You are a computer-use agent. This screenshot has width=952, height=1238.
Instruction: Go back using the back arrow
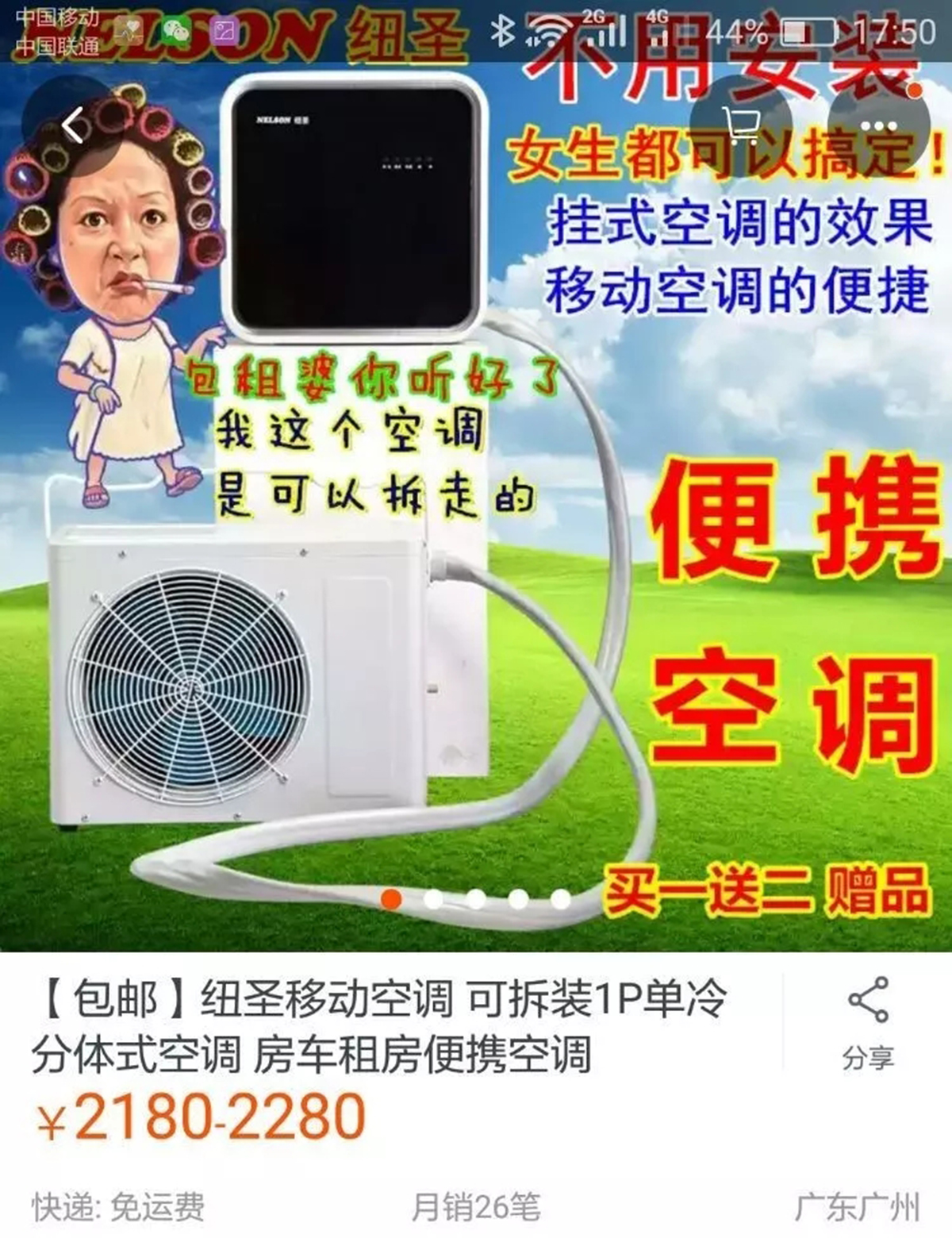73,125
